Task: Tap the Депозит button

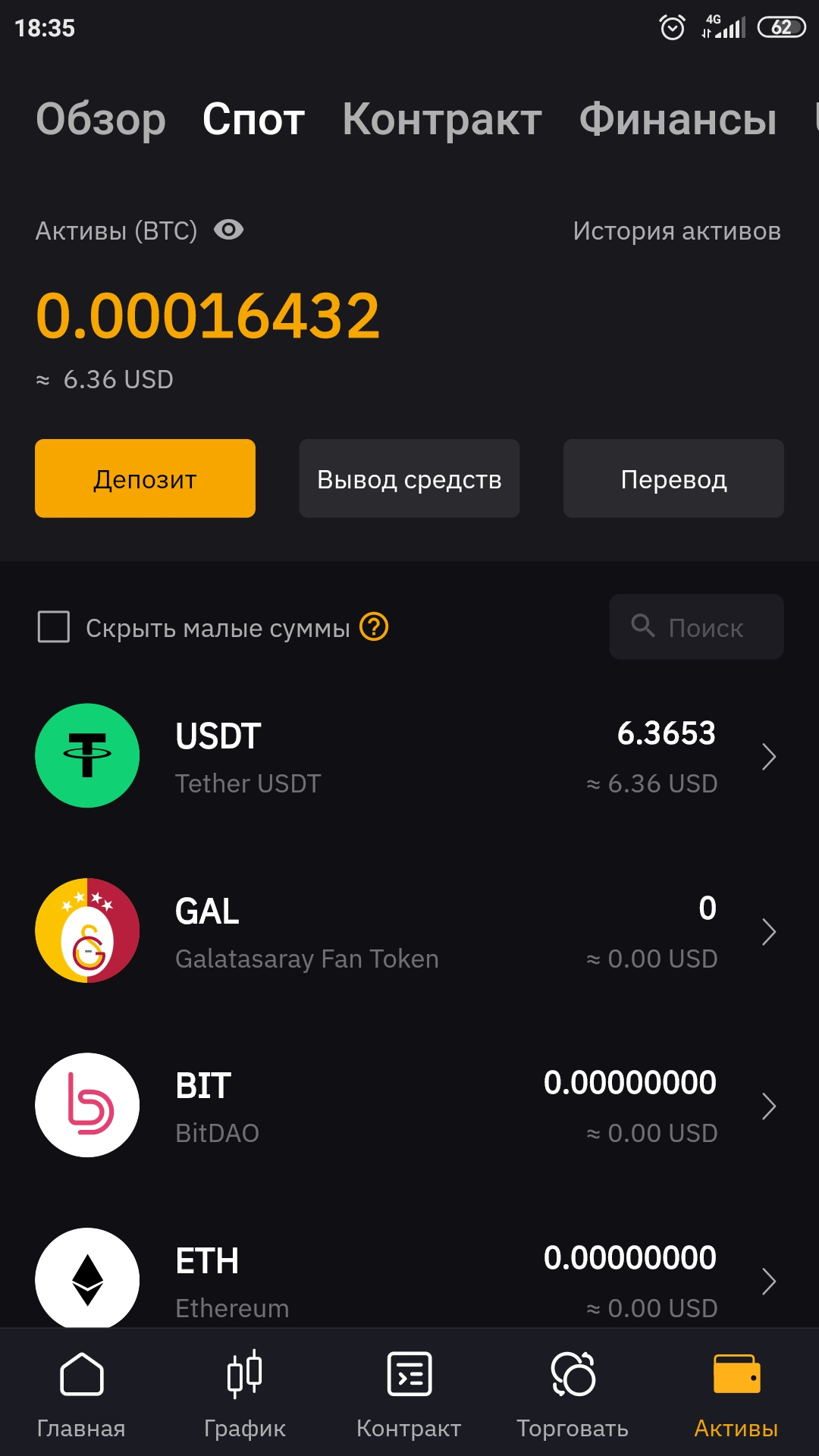Action: tap(145, 479)
